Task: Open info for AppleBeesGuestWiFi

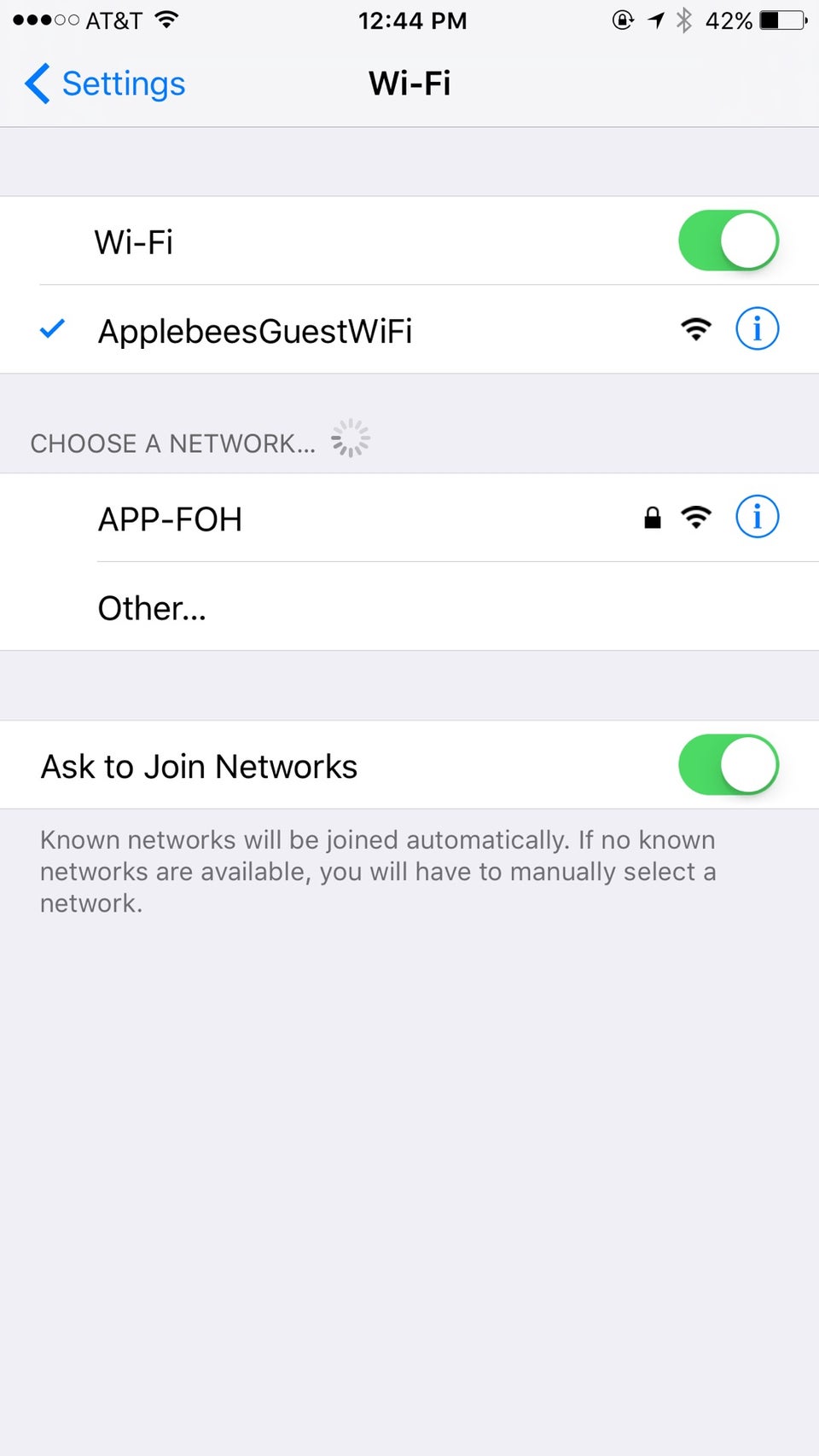Action: [757, 329]
